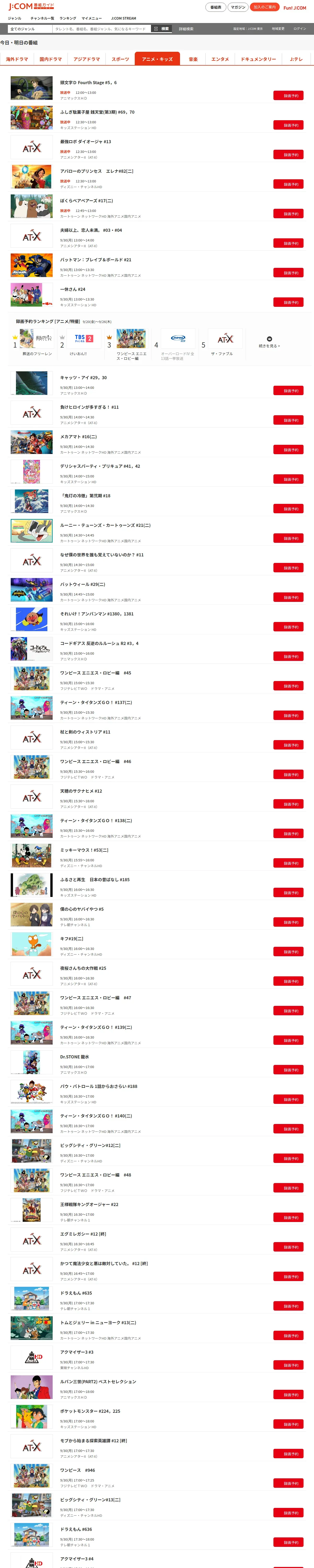
Task: Tap the ログイン link
Action: (300, 28)
